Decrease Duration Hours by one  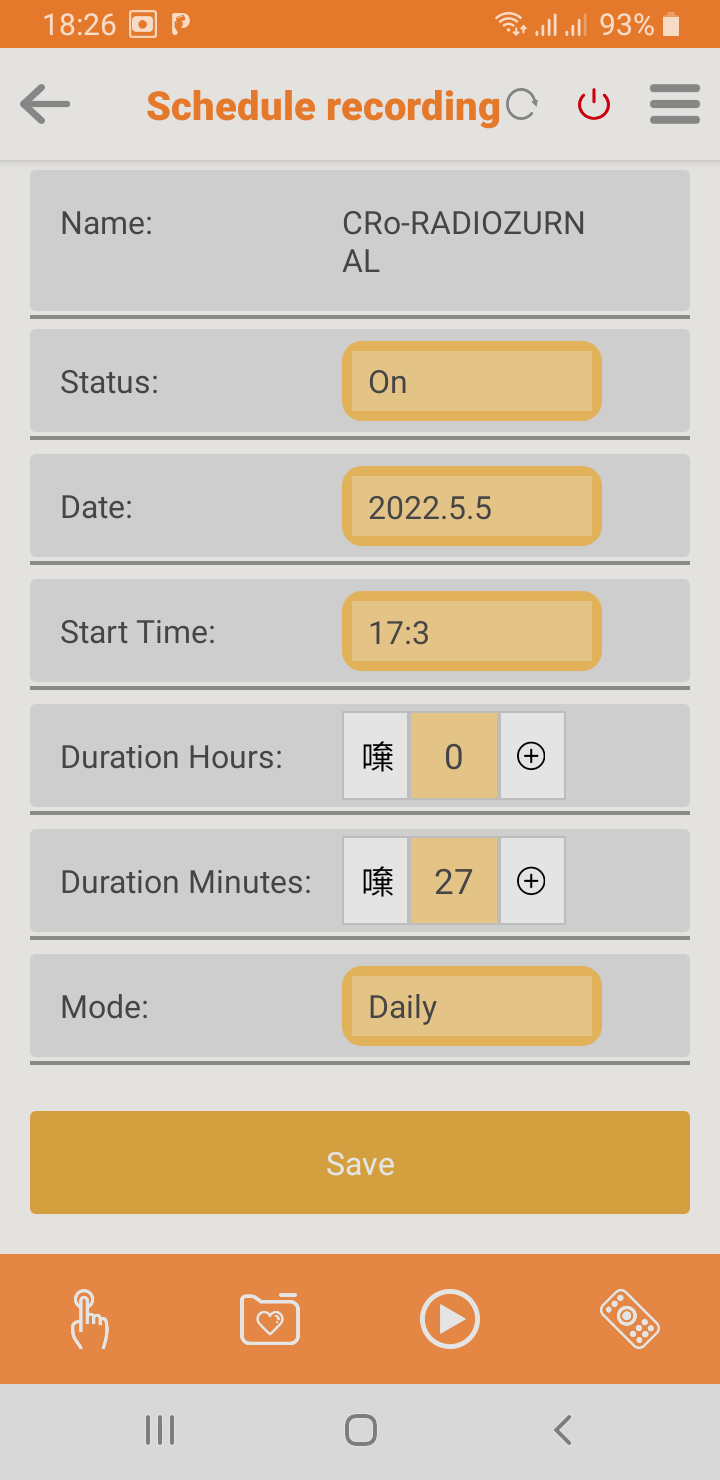pos(376,756)
